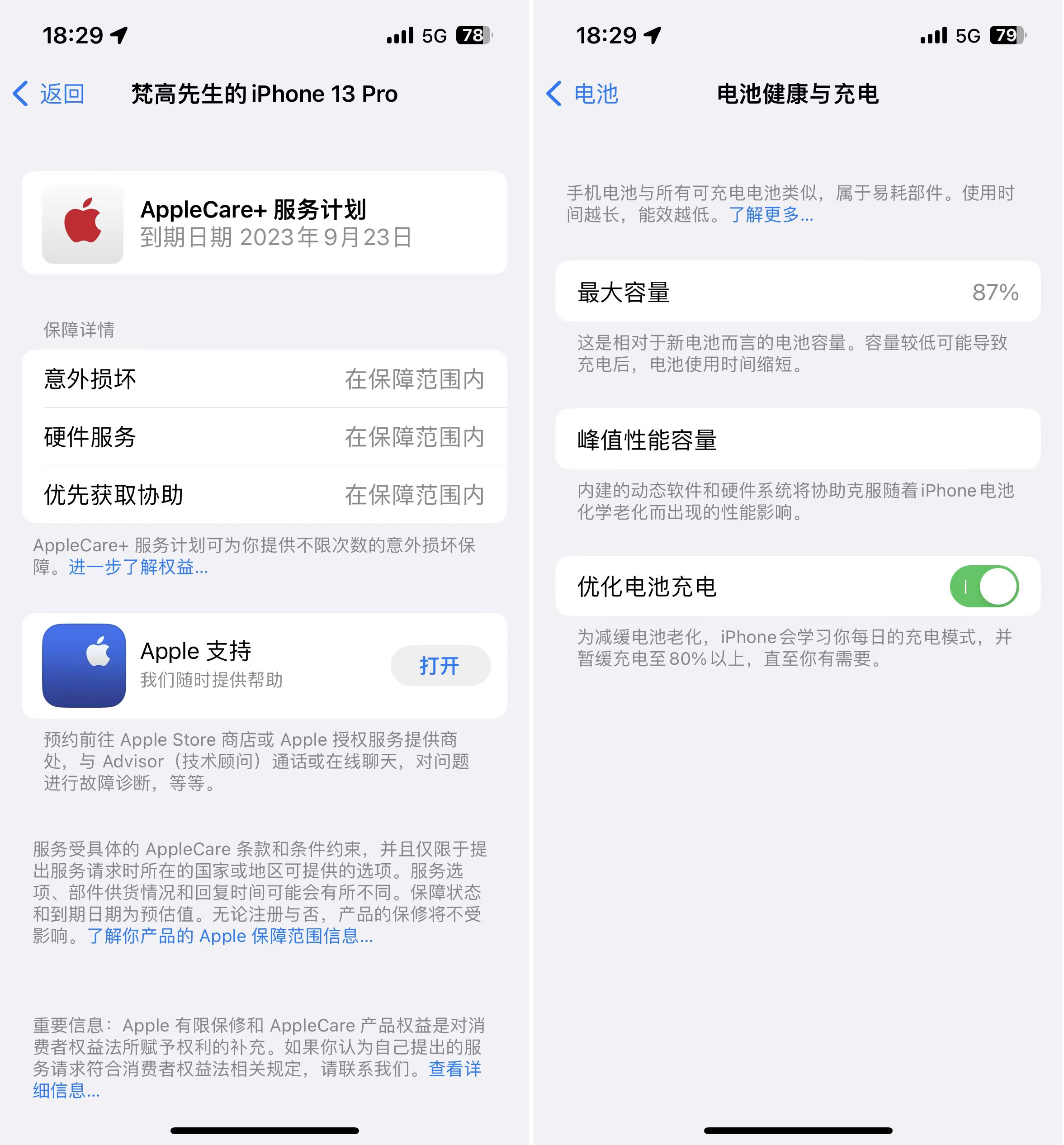Viewport: 1064px width, 1145px height.
Task: Tap 了解更多 about battery aging
Action: (x=771, y=215)
